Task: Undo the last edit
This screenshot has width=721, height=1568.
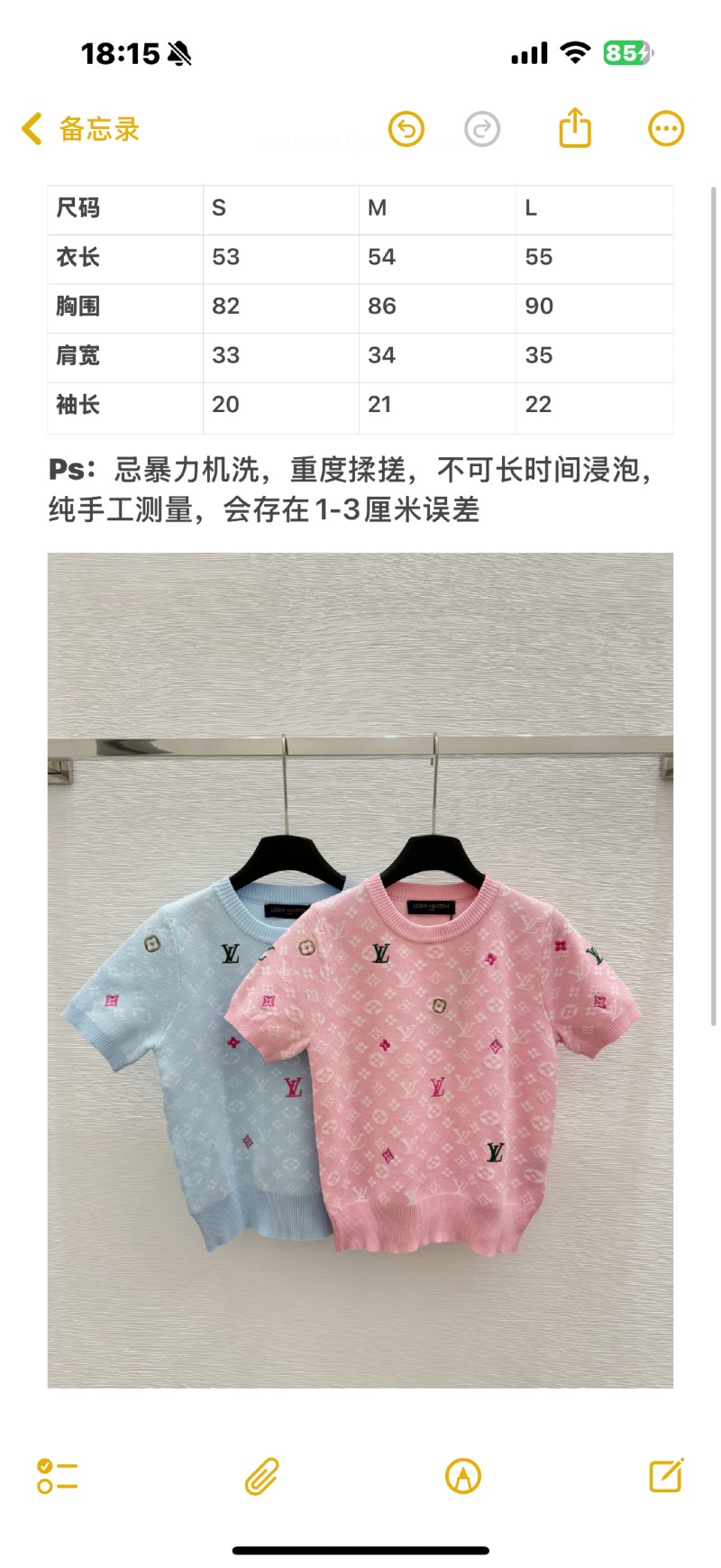Action: pos(406,129)
